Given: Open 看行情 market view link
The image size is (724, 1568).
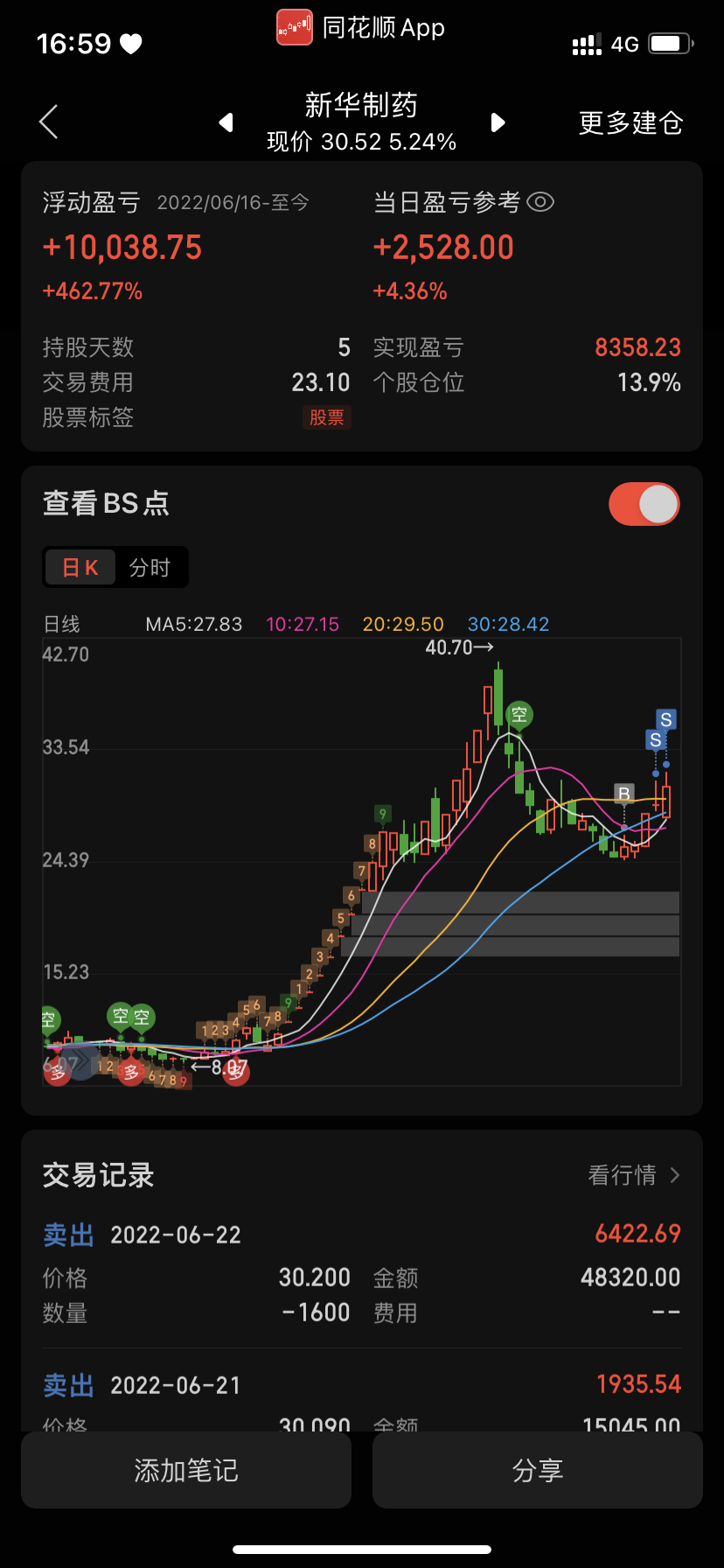Looking at the screenshot, I should click(x=633, y=1175).
